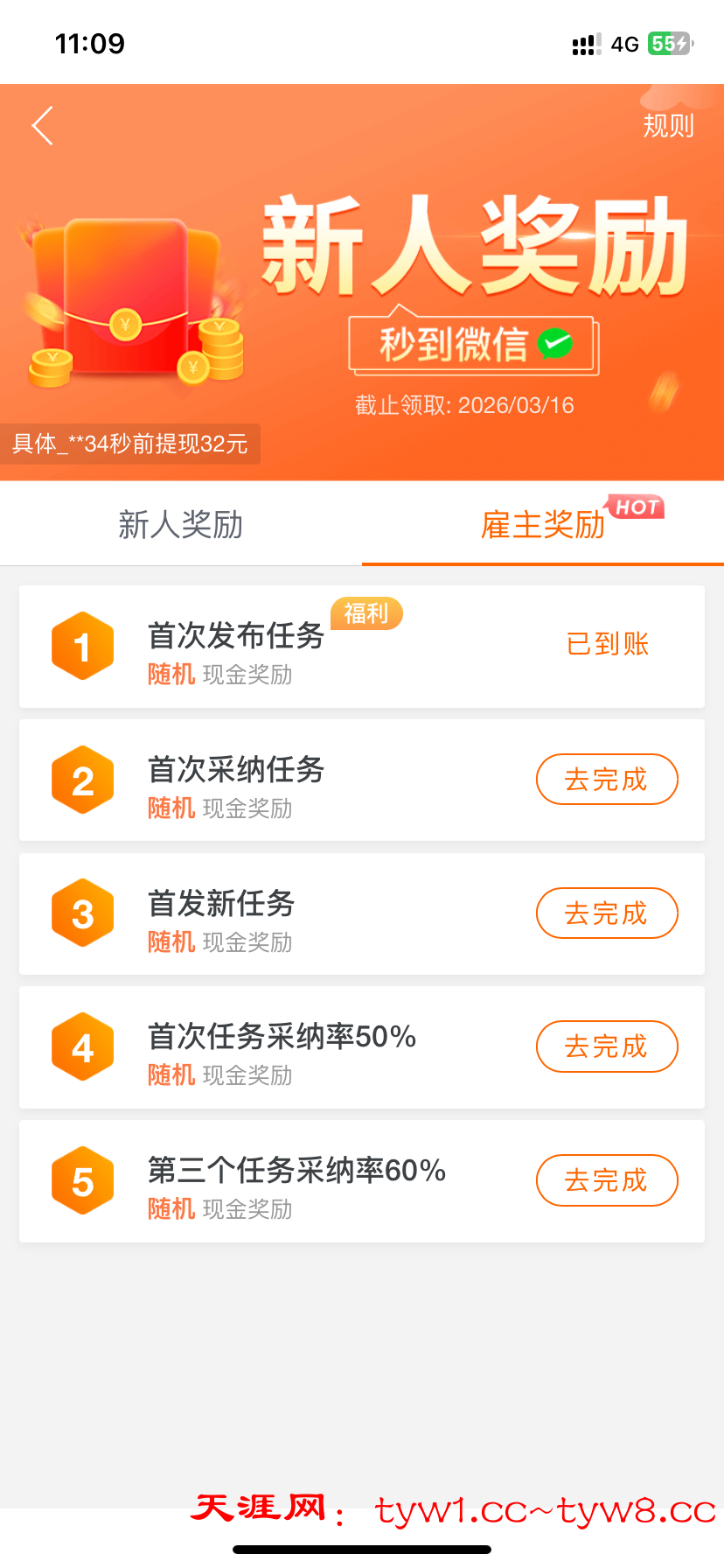724x1568 pixels.
Task: Tap 去完成 for 第三个任务采纳率60%
Action: coord(607,1180)
